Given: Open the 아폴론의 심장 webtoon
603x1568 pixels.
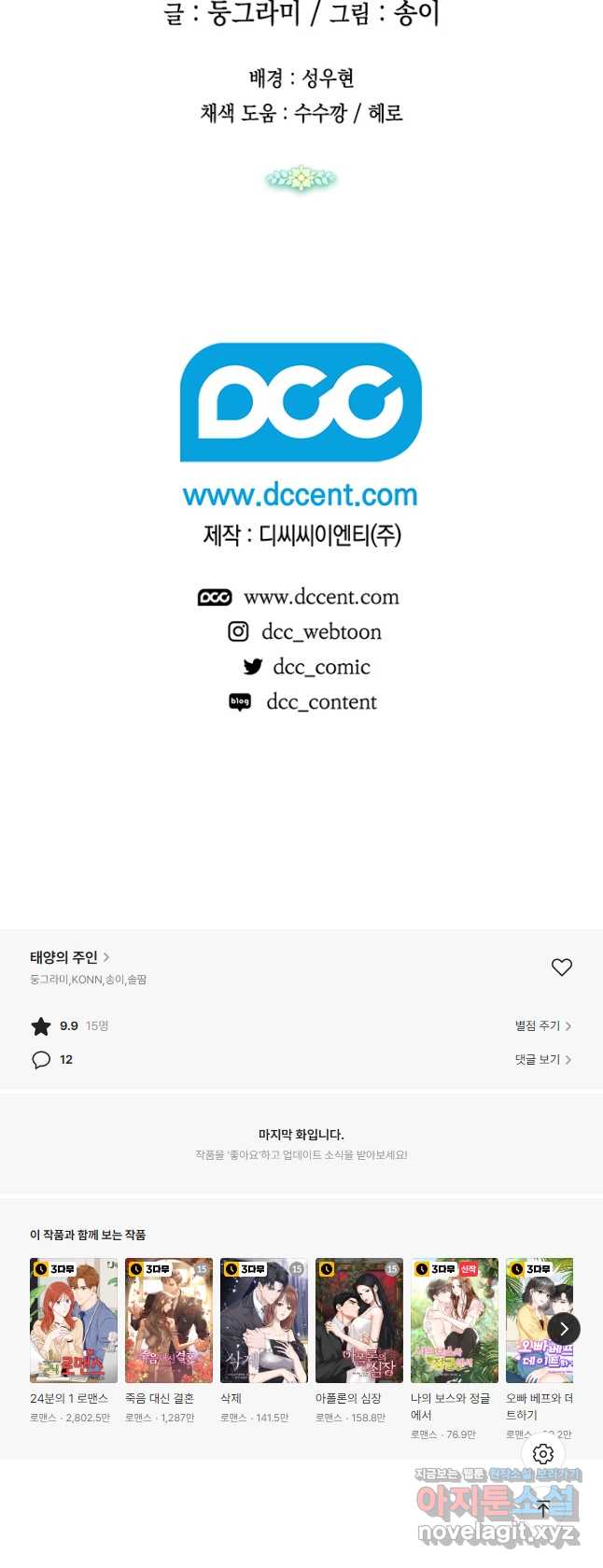Looking at the screenshot, I should (359, 1321).
